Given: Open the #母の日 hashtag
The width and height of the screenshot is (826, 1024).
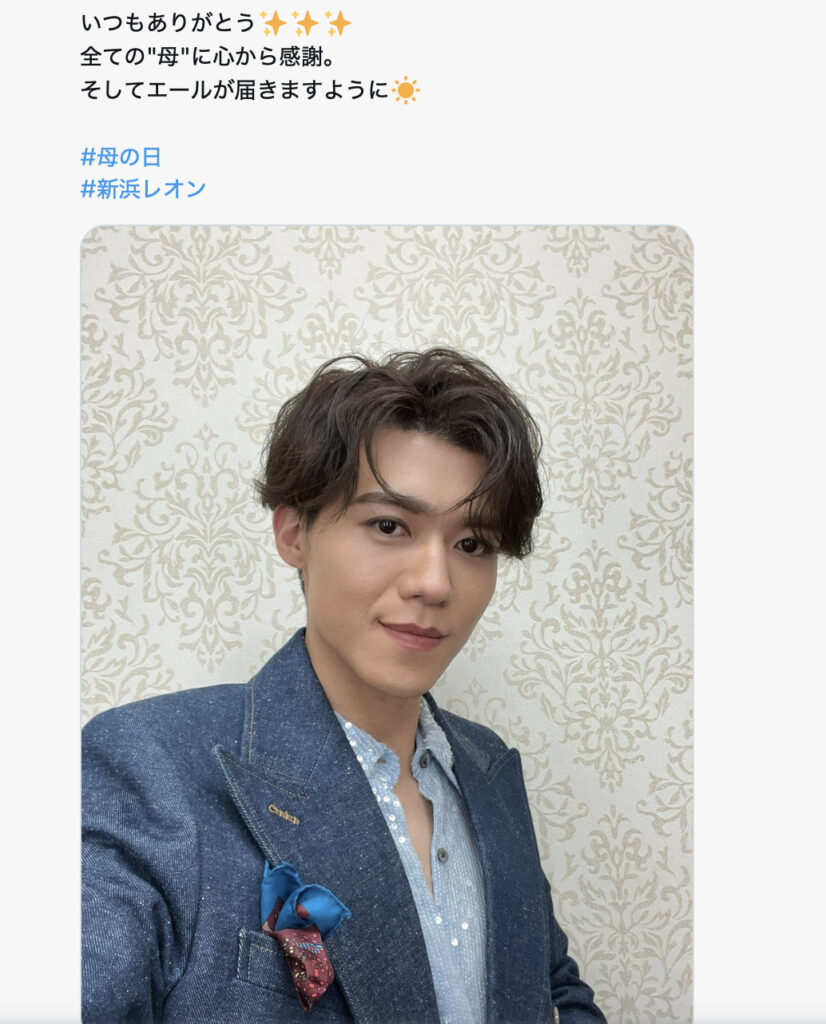Looking at the screenshot, I should [x=121, y=157].
